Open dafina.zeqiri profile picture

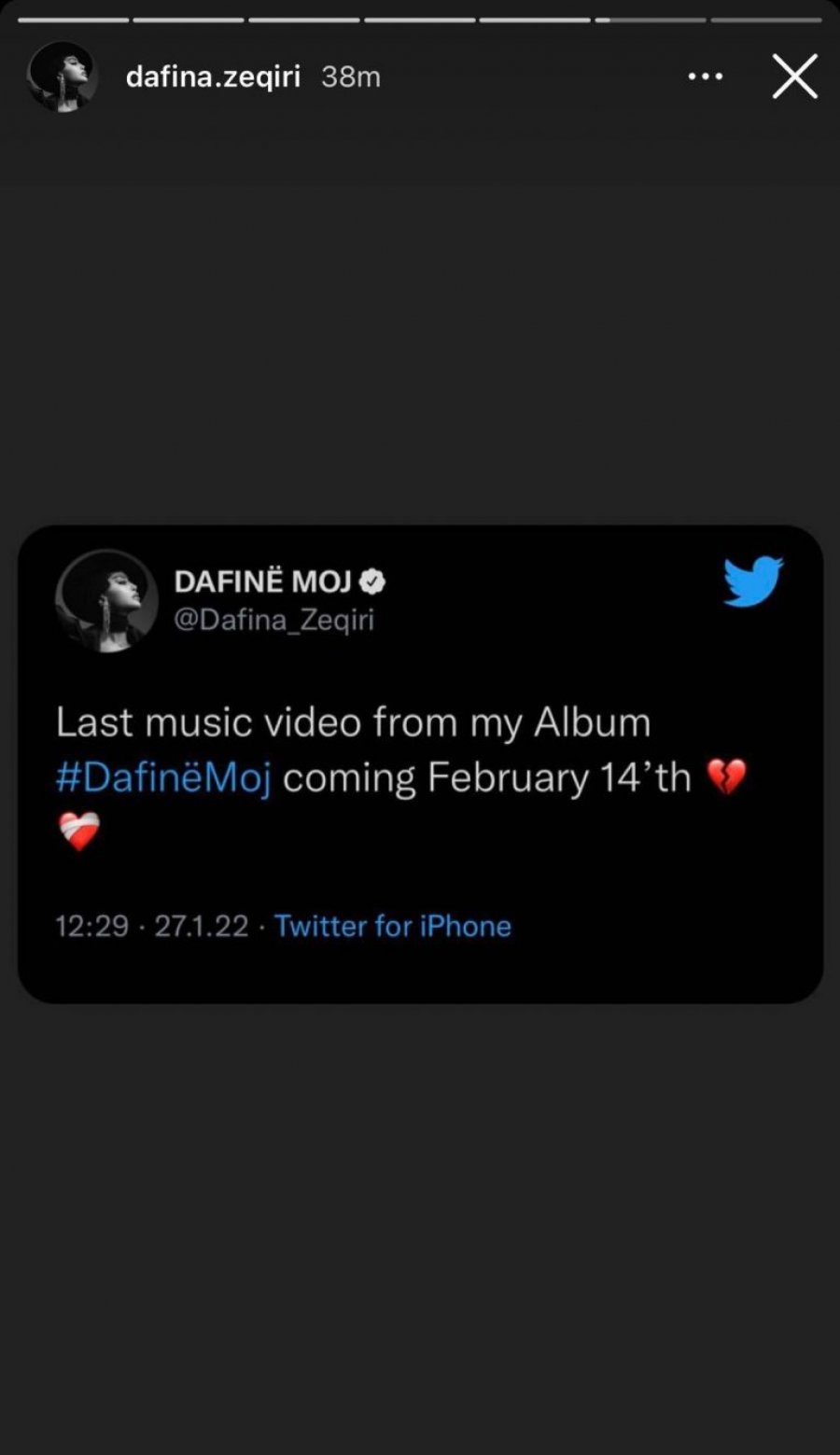63,77
